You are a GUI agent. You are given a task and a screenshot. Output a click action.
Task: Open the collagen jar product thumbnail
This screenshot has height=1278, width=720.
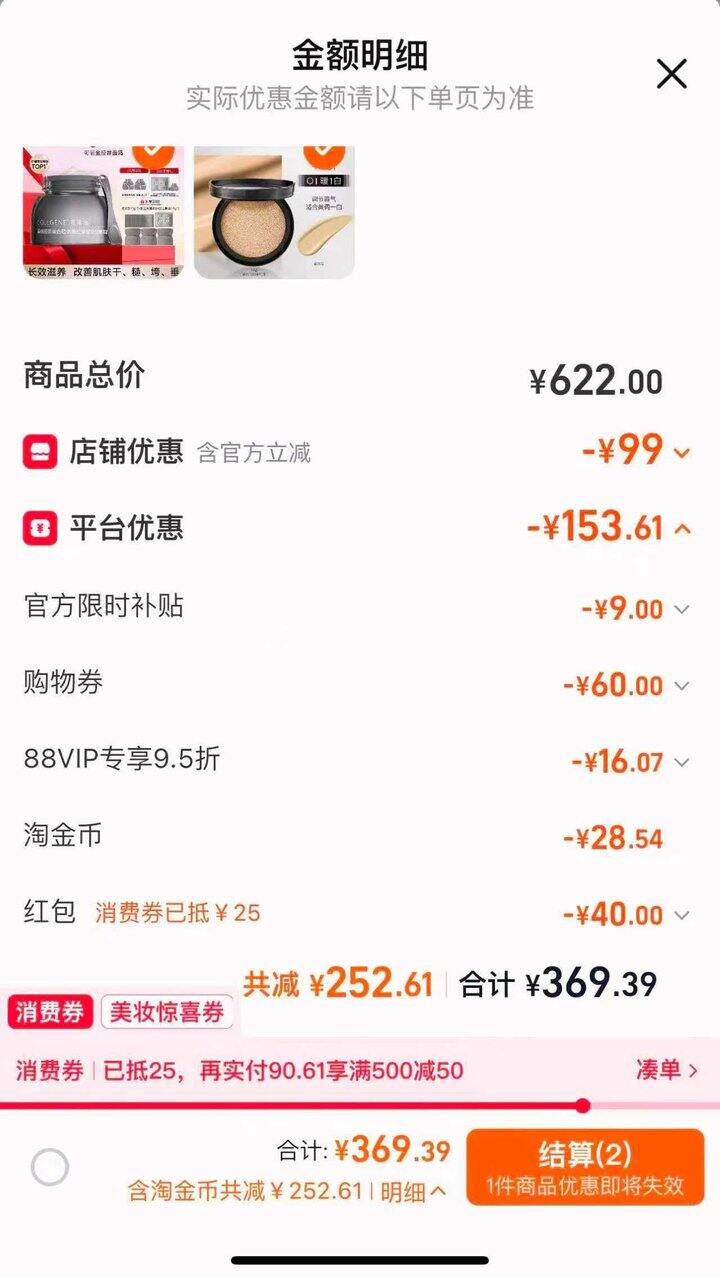103,212
